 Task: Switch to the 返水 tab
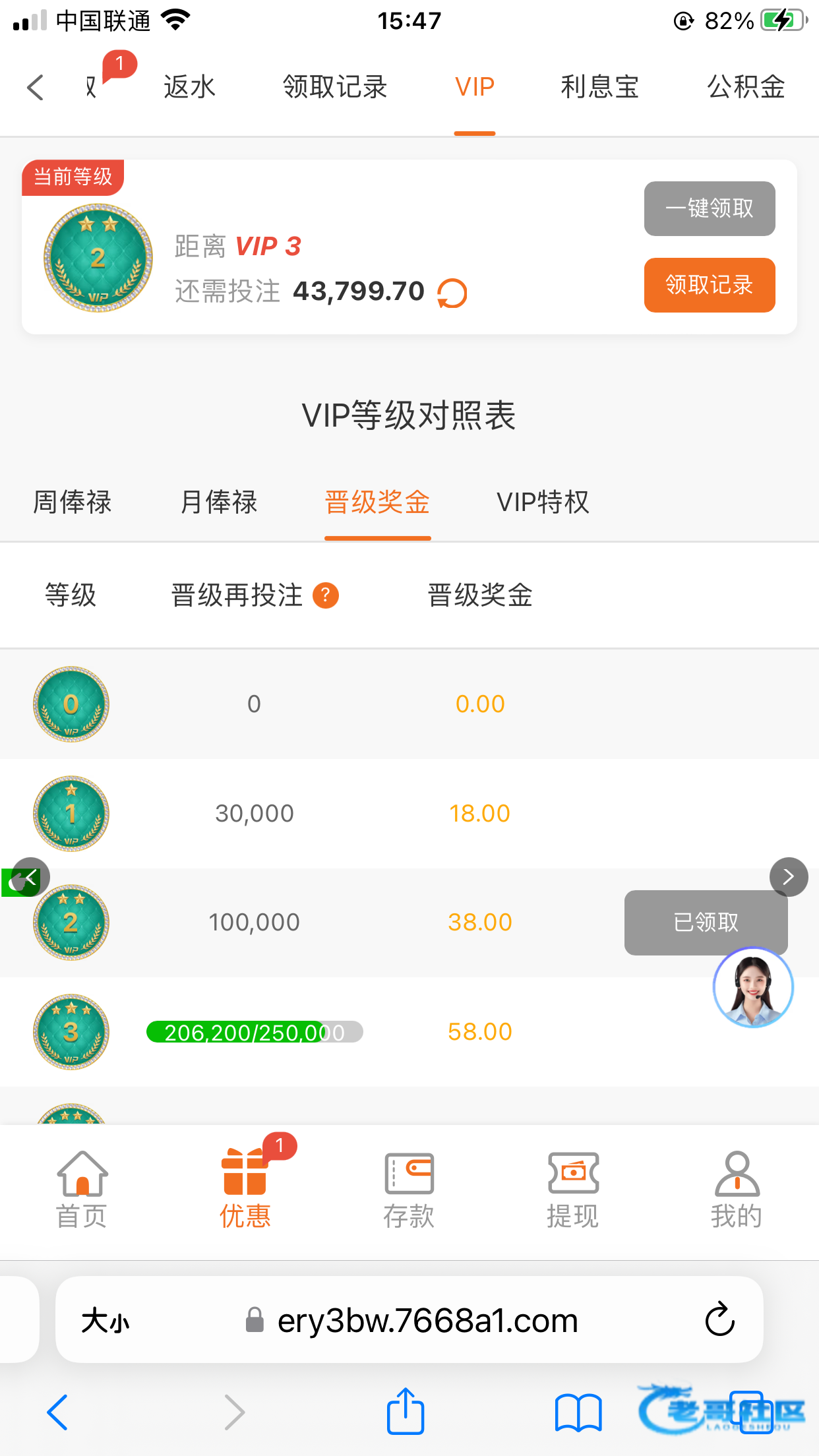pos(189,87)
